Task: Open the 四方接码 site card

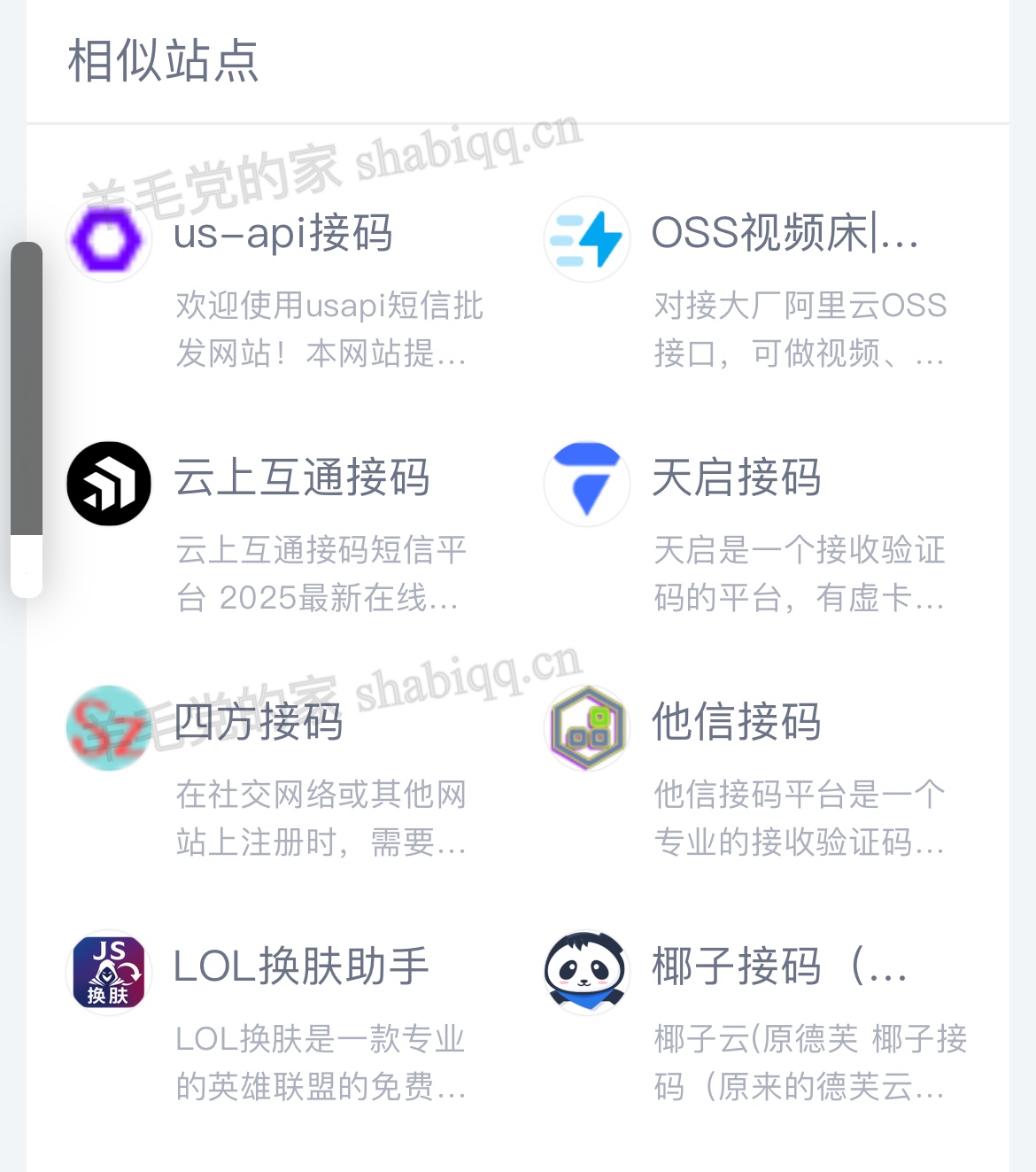Action: 259,723
